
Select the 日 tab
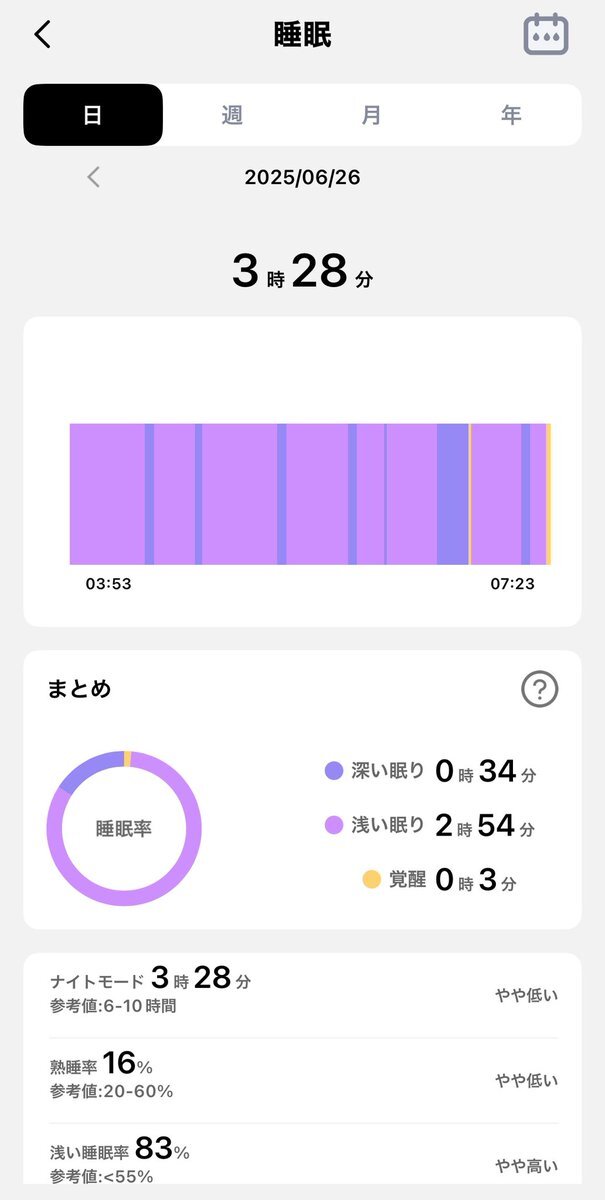pos(93,115)
